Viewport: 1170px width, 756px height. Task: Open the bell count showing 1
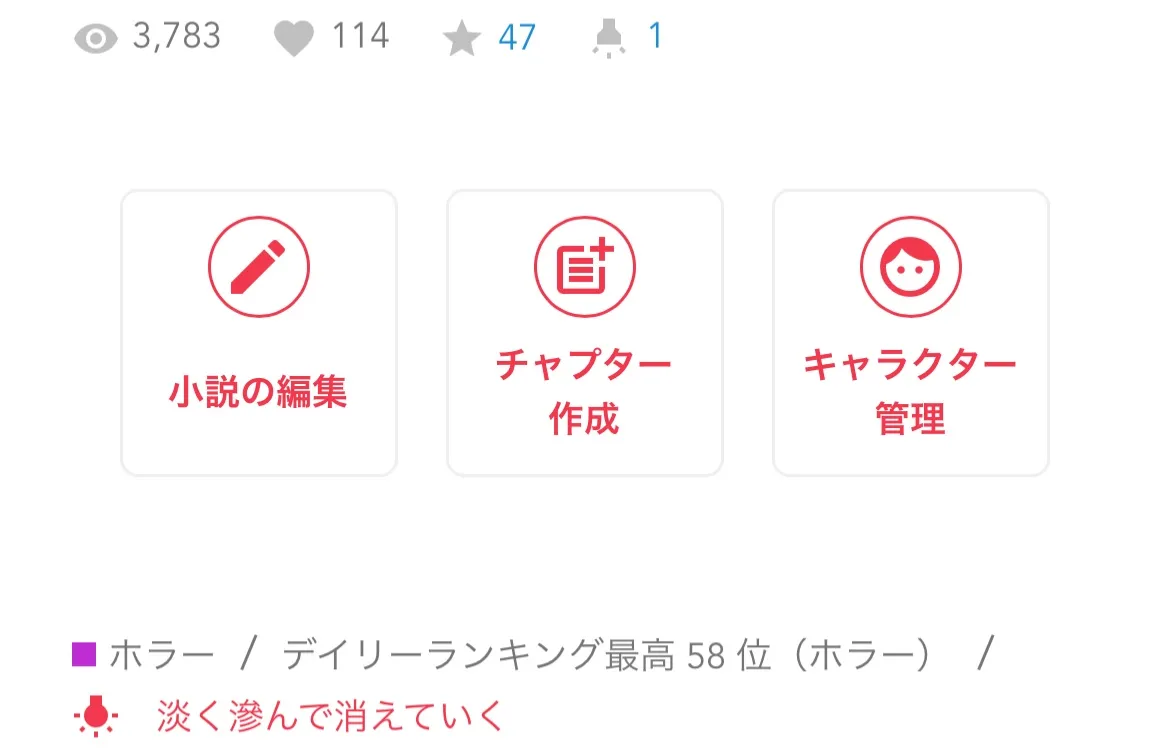655,37
